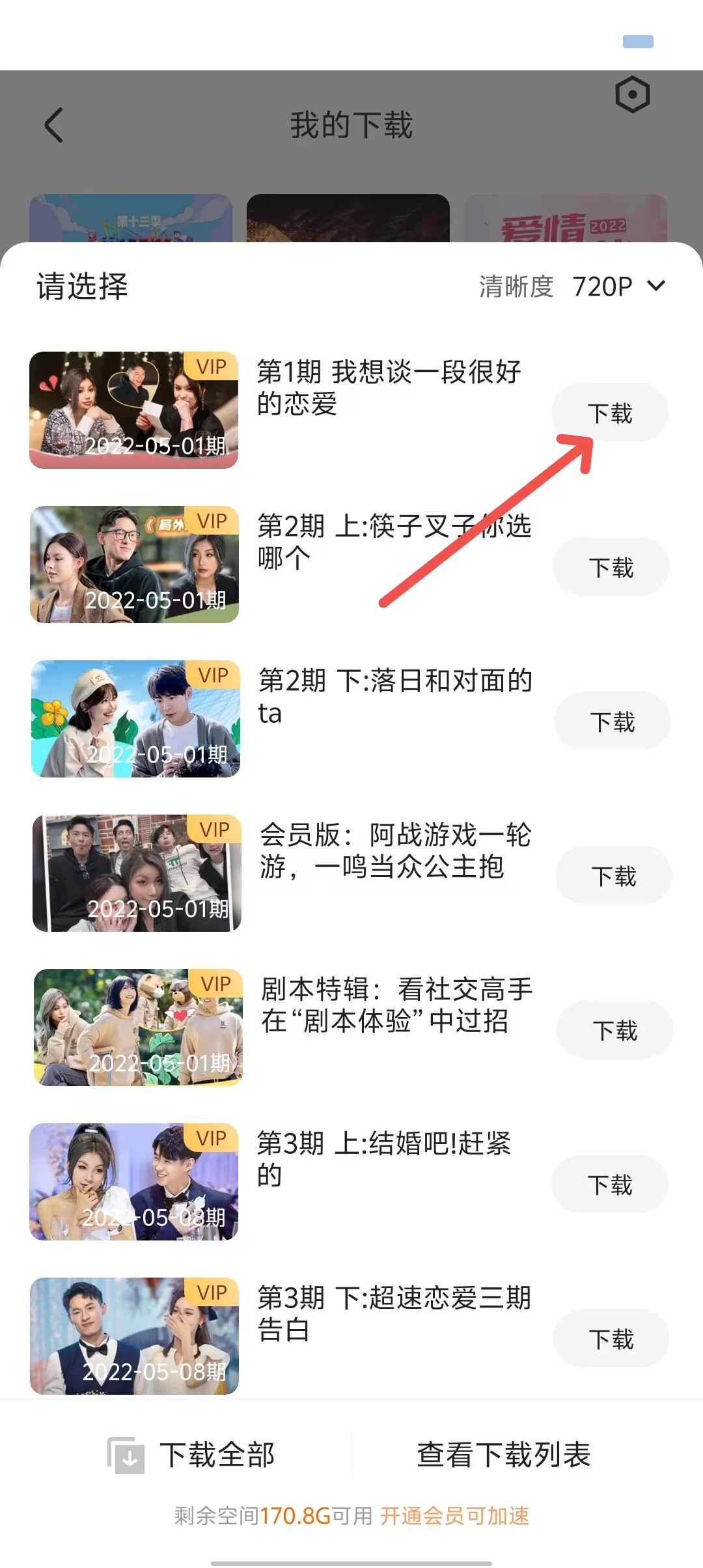Open 查看下载列表
703x1568 pixels.
pyautogui.click(x=503, y=1455)
